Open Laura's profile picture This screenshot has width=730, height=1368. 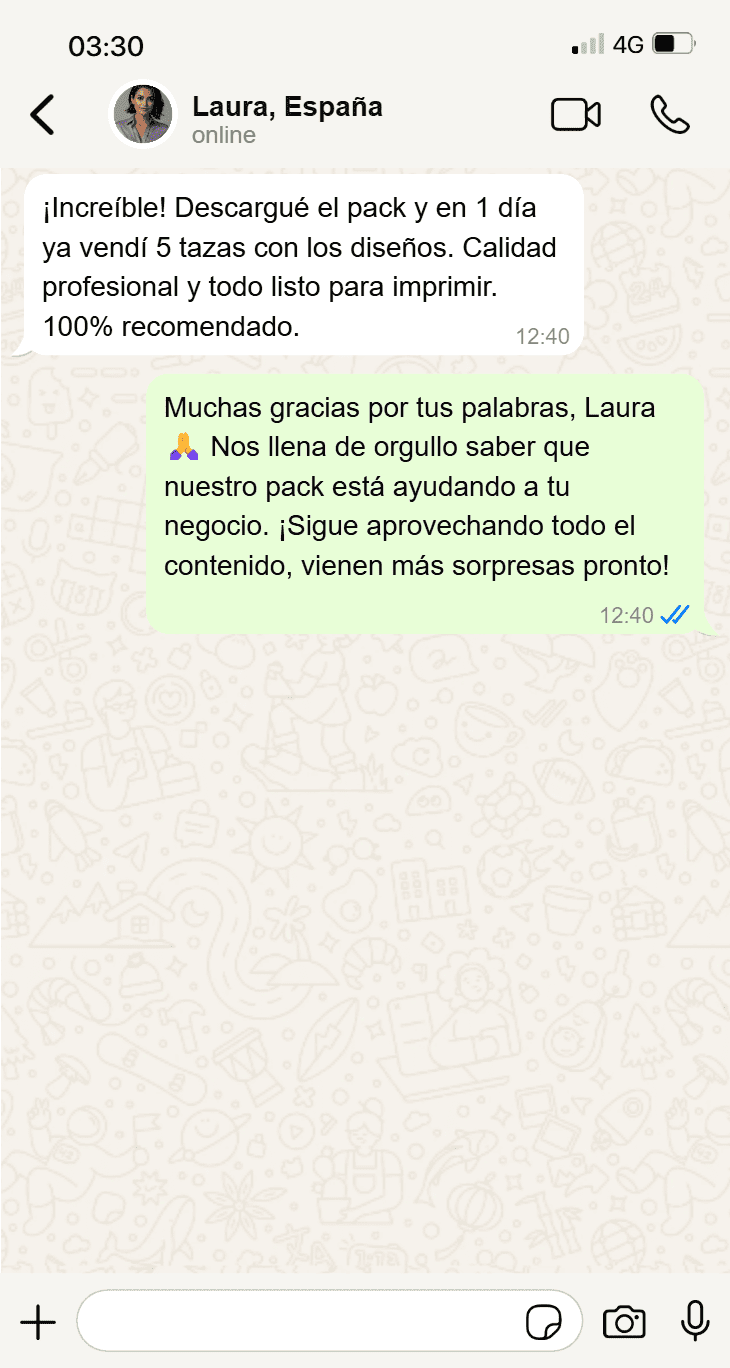(x=142, y=113)
